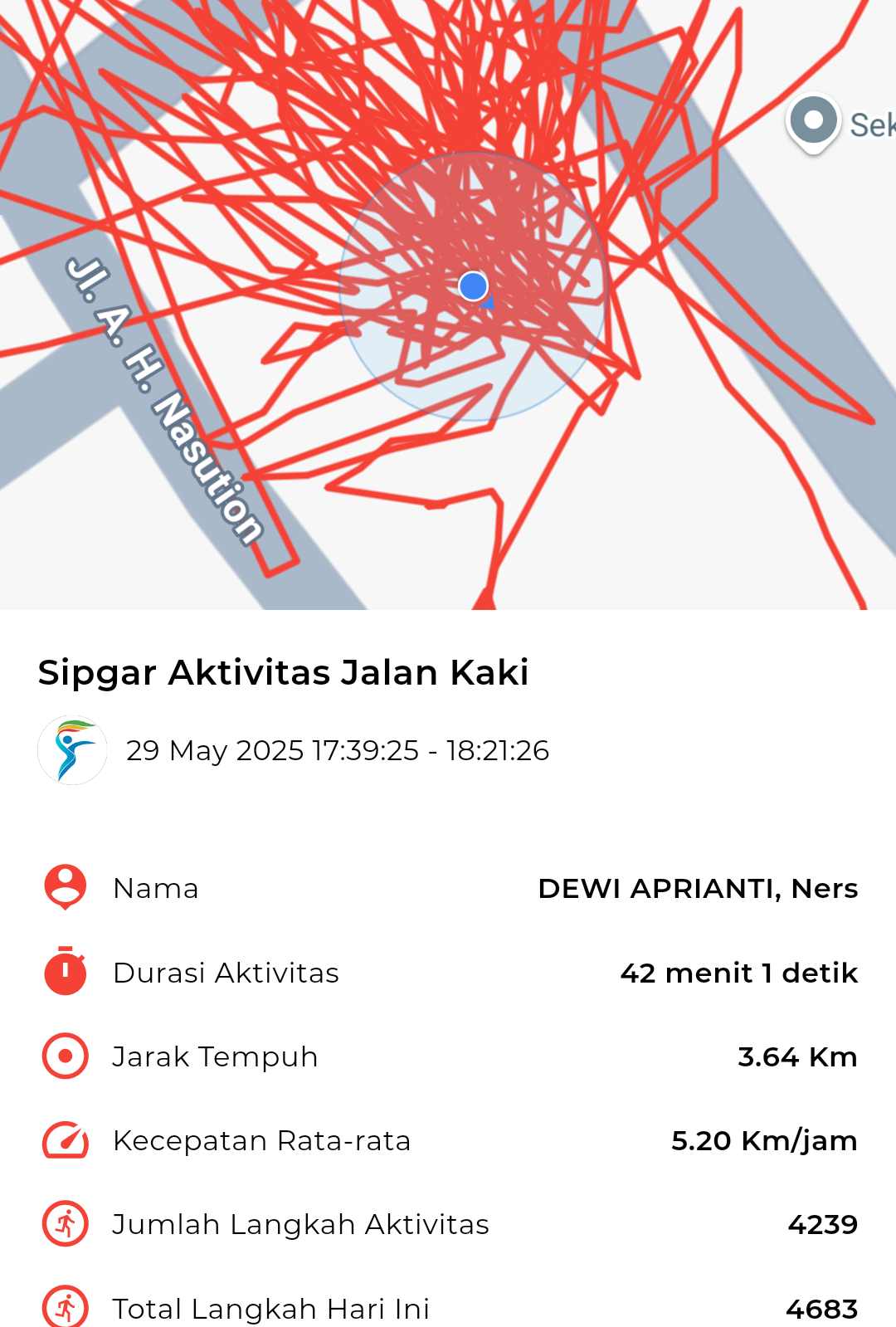This screenshot has width=896, height=1327.
Task: Click the steps icon for Total Langkah Hari Ini
Action: (x=64, y=1308)
